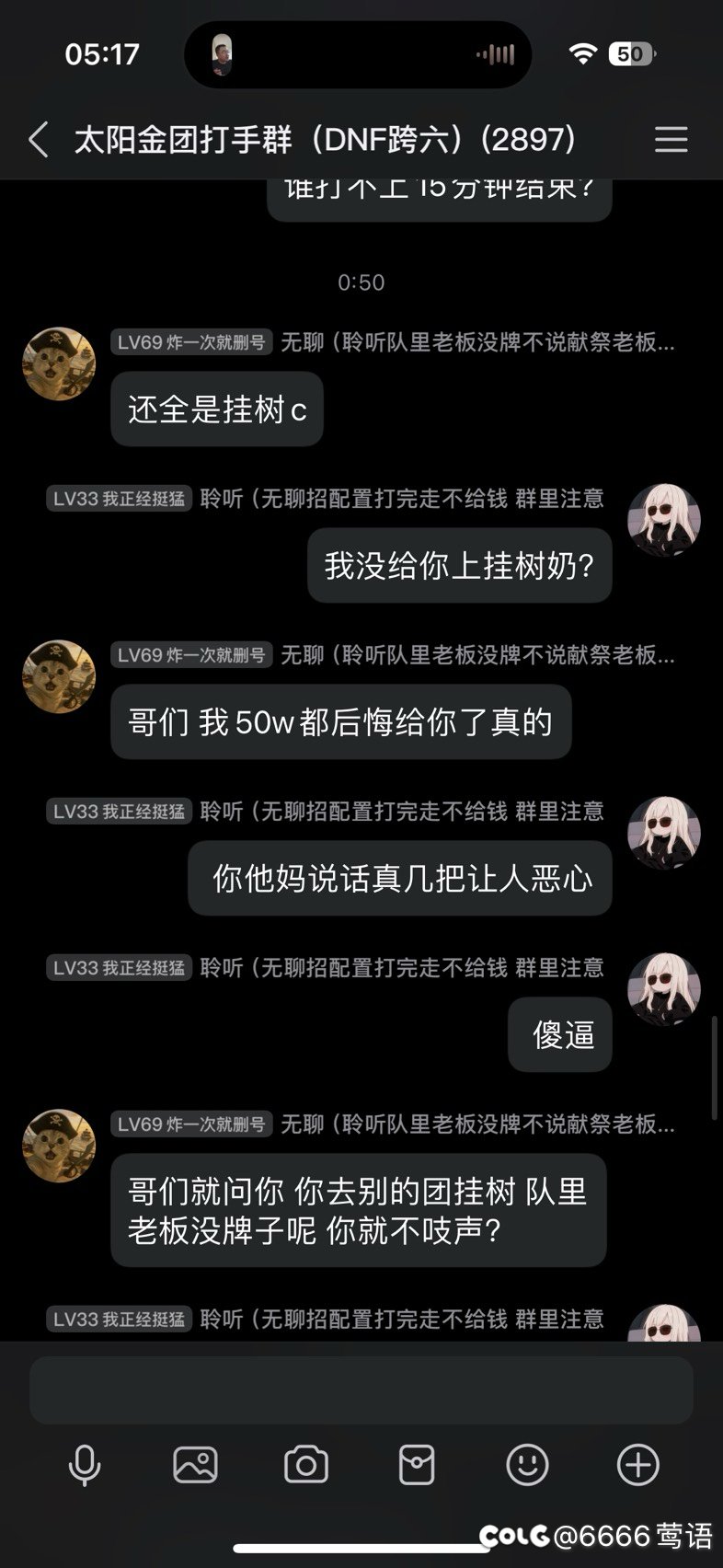This screenshot has height=1568, width=723.
Task: Open the emoji sticker panel
Action: pyautogui.click(x=527, y=1465)
